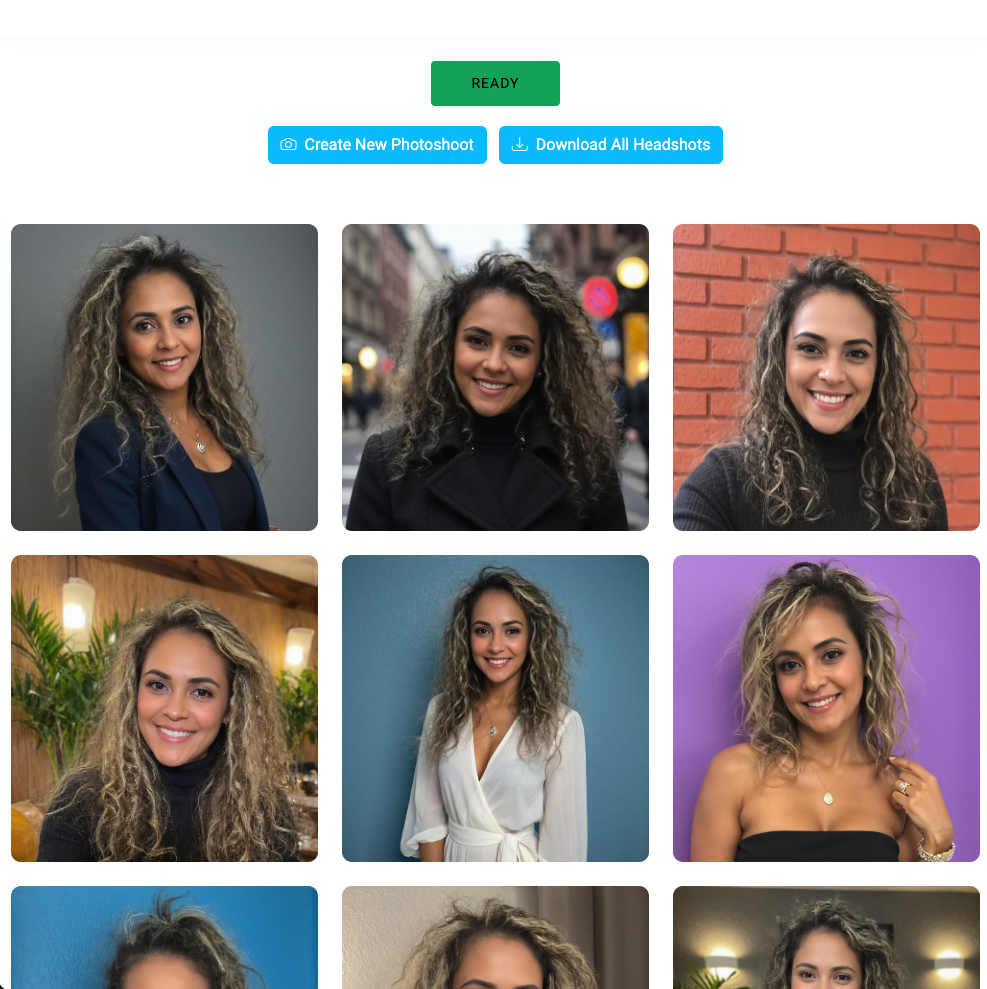Select the white dress headshot
Screen dimensions: 987x989
tap(495, 708)
